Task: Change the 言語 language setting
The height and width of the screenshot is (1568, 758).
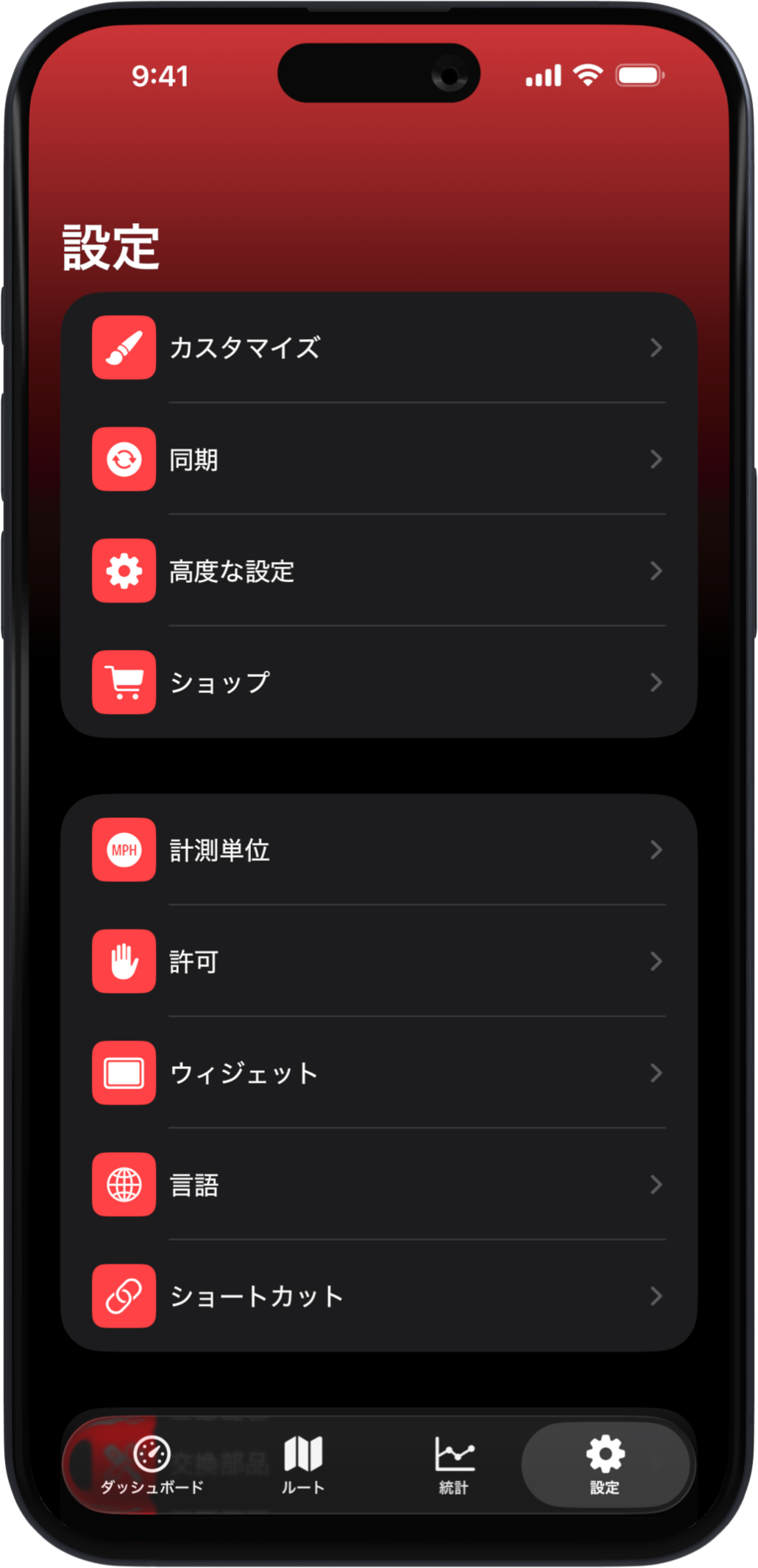Action: point(378,1185)
